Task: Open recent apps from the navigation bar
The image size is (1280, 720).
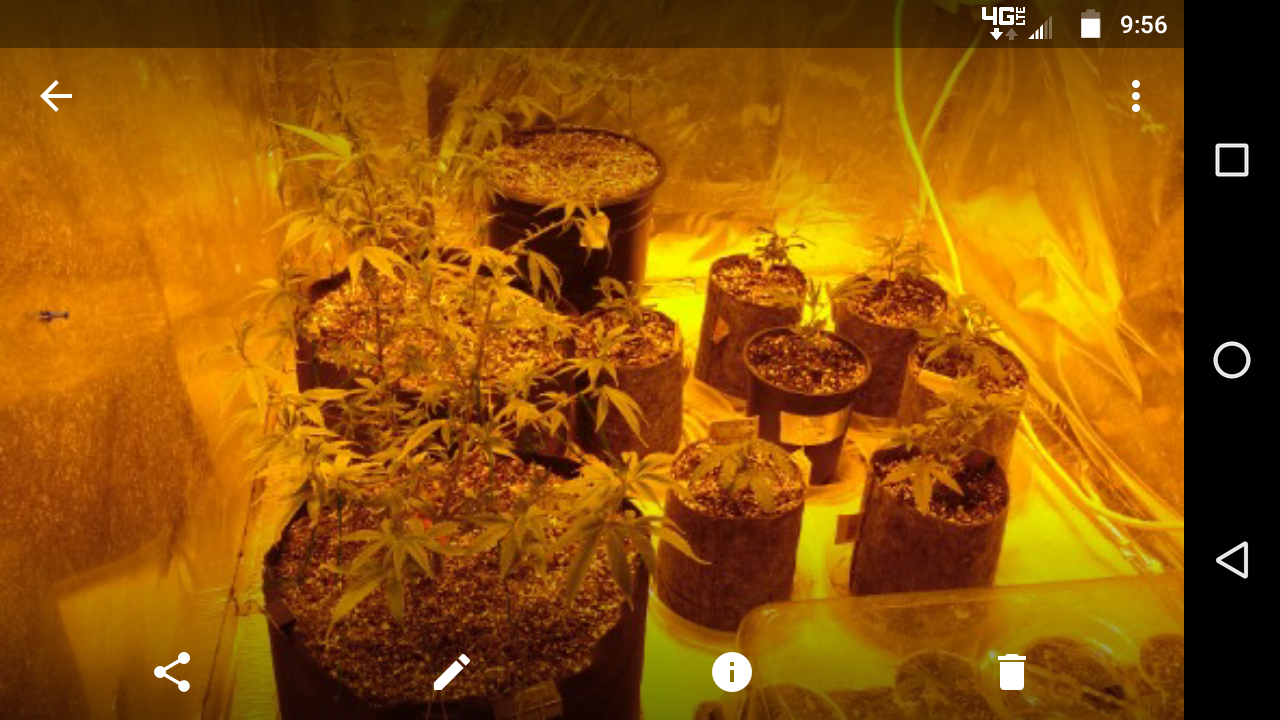Action: pyautogui.click(x=1232, y=160)
